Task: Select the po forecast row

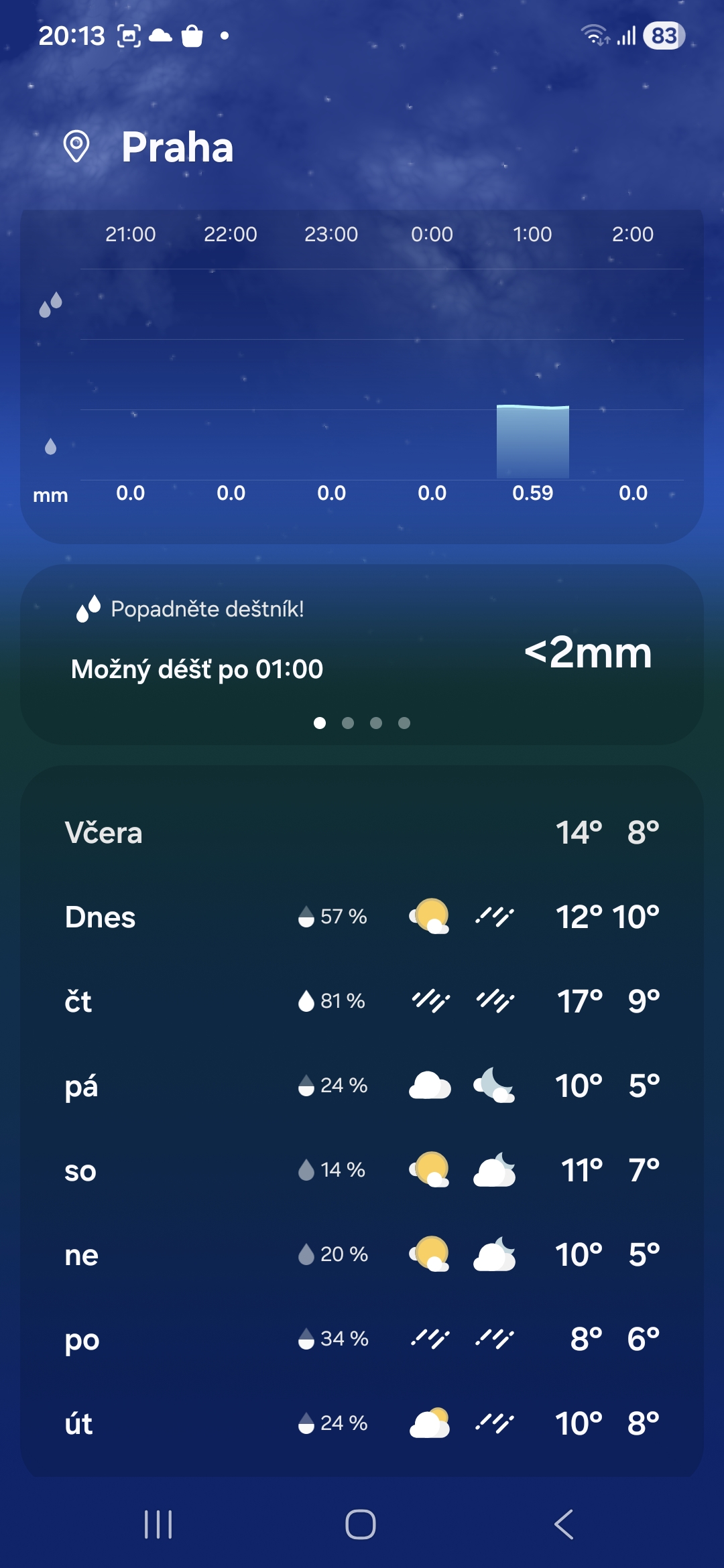Action: [x=362, y=1339]
